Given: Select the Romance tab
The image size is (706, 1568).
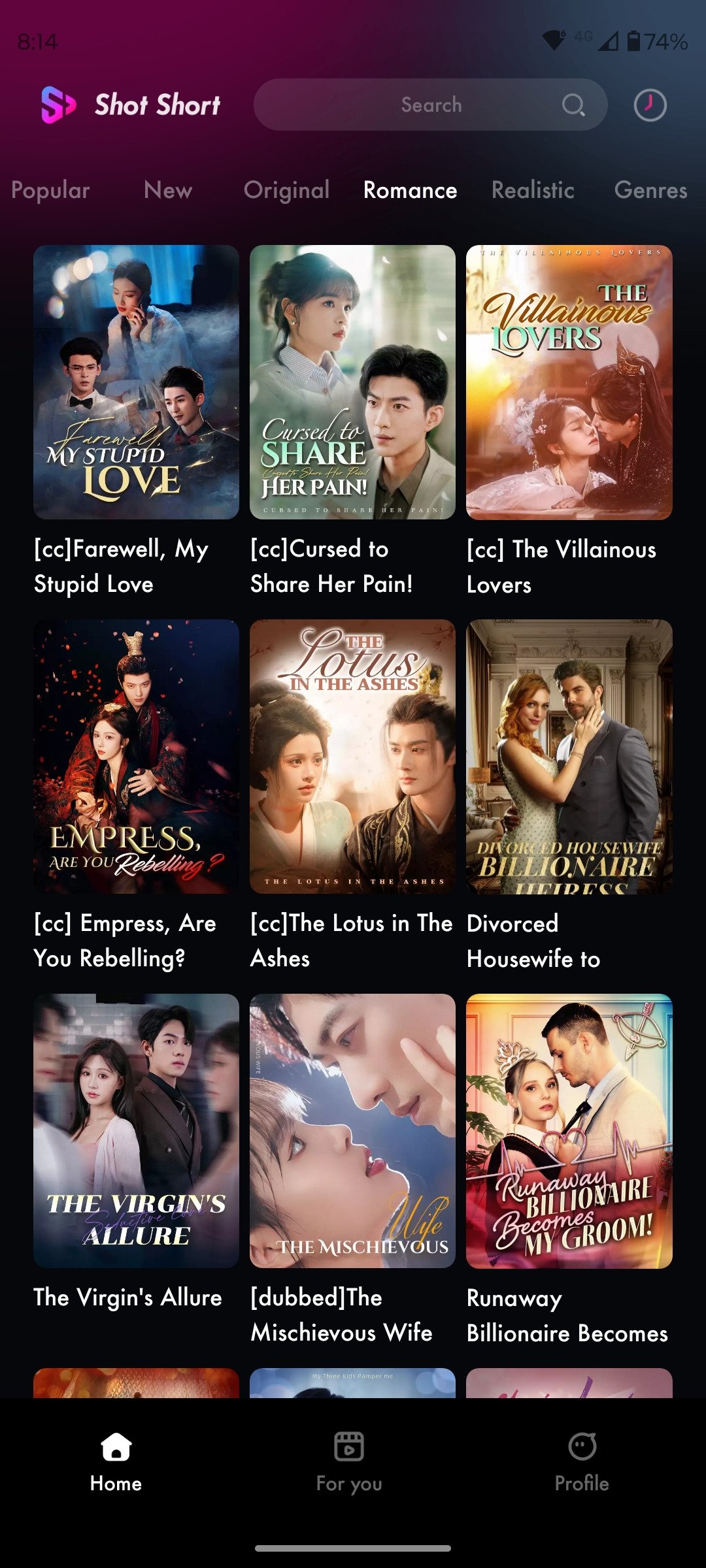Looking at the screenshot, I should [410, 190].
